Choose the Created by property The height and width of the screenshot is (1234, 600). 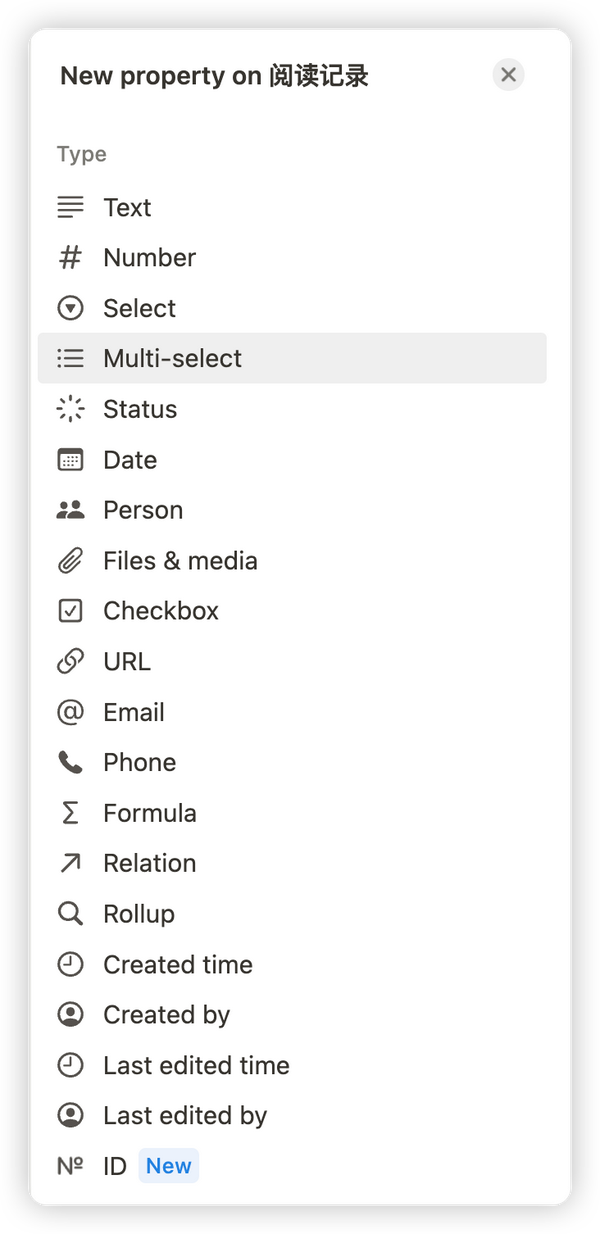(166, 1015)
